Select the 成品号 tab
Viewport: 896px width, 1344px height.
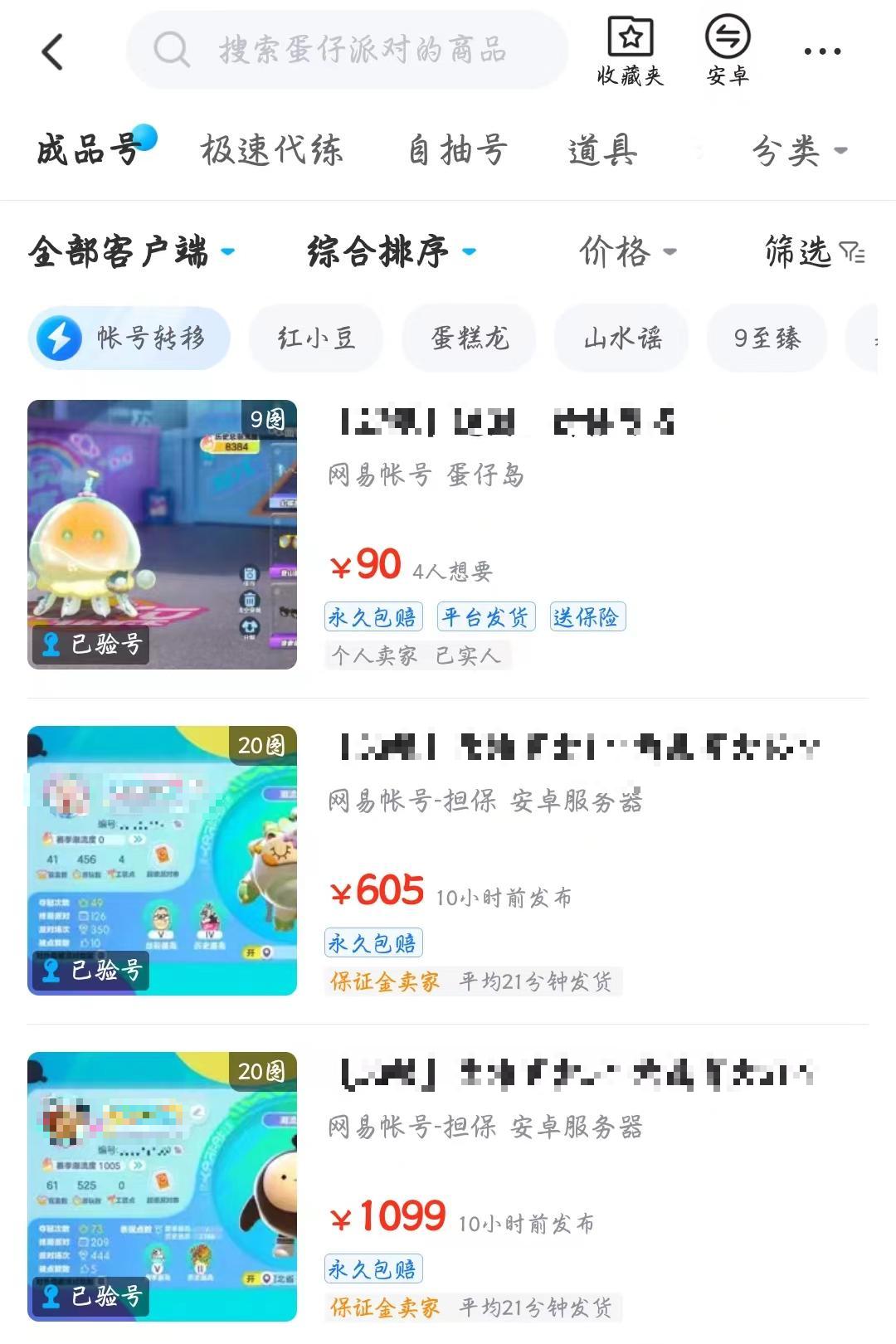pos(89,151)
